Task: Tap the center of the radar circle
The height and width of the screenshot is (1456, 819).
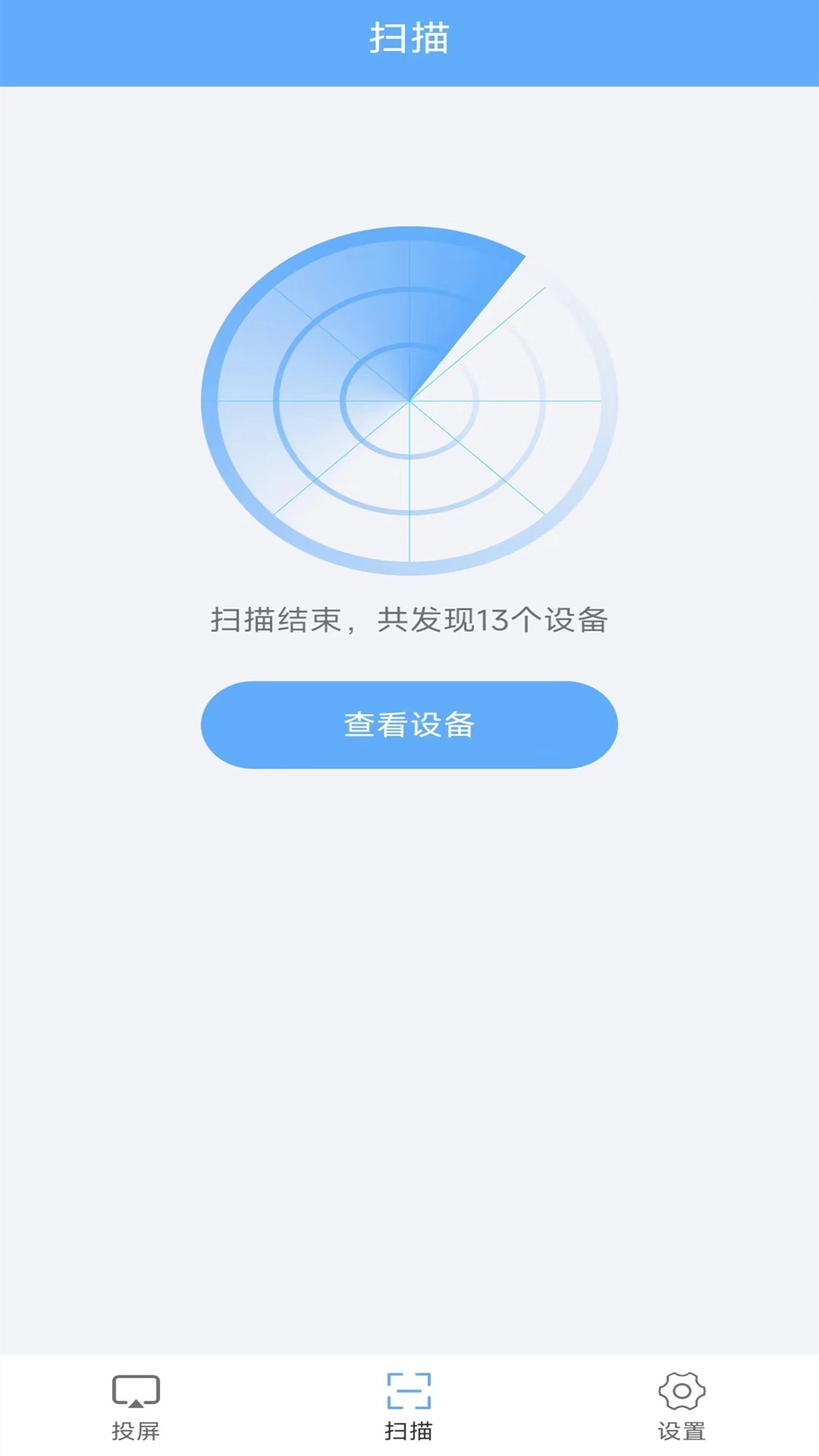Action: (409, 402)
